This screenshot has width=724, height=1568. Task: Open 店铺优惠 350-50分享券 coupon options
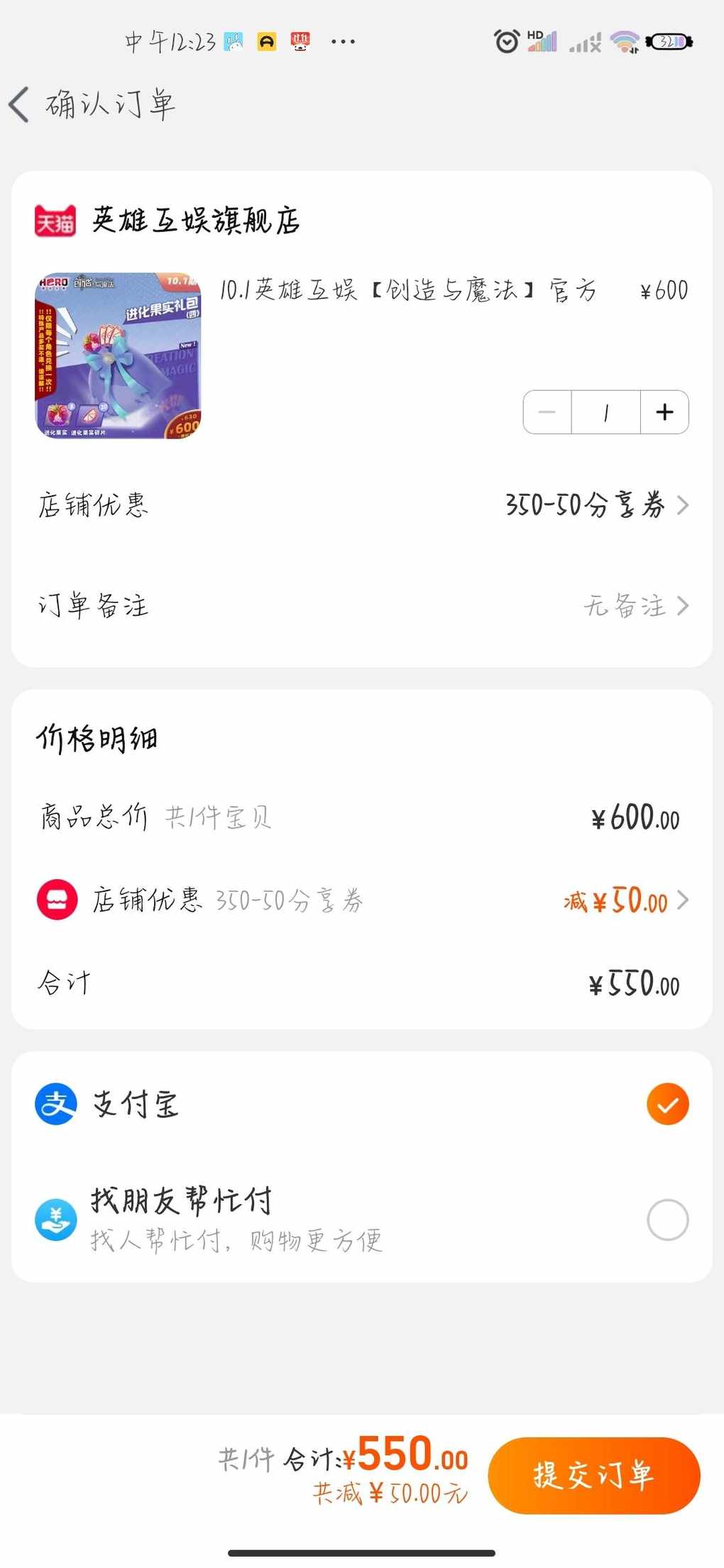[362, 505]
